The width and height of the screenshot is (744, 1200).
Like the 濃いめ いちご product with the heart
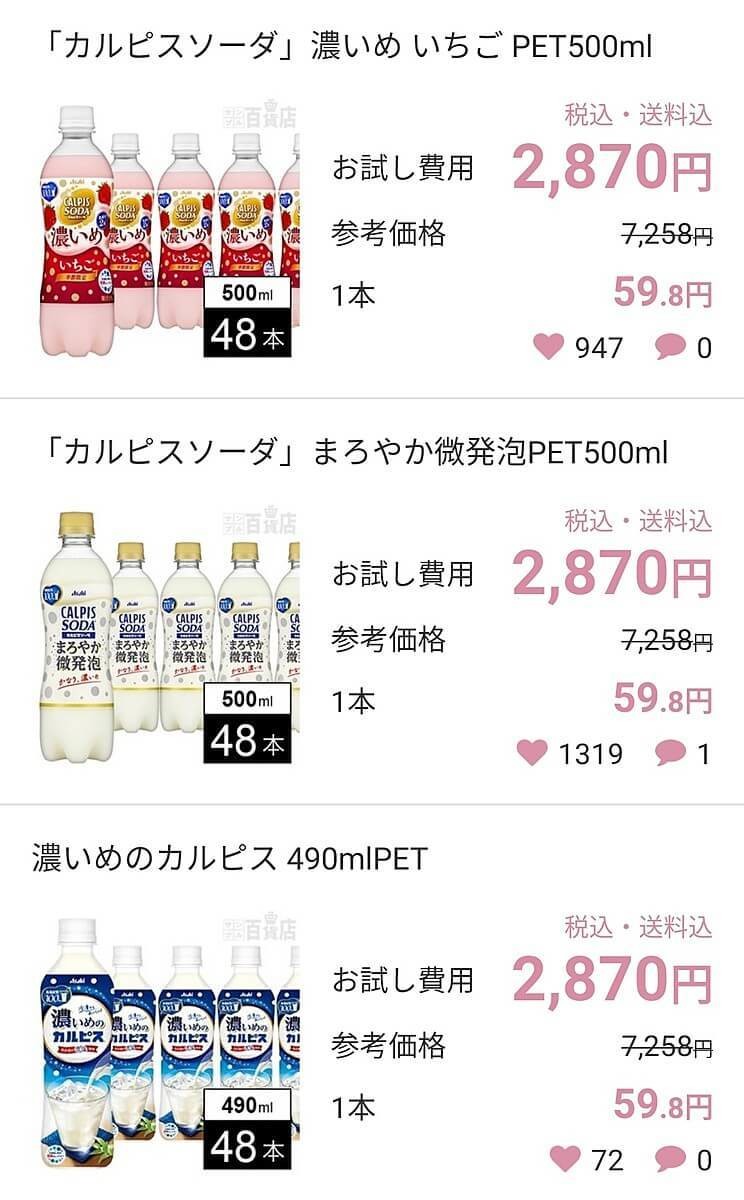click(548, 346)
